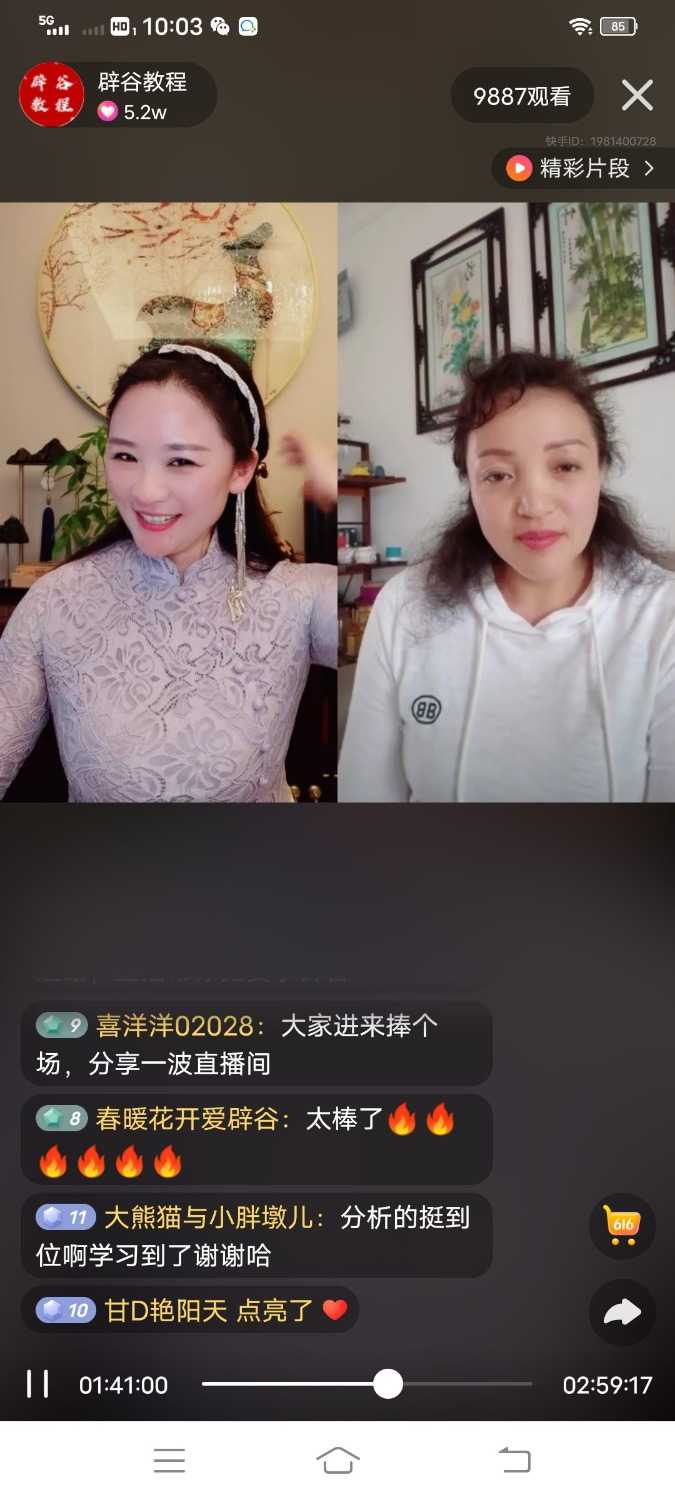
Task: Open 喜洋洋02028's comment
Action: [256, 1044]
